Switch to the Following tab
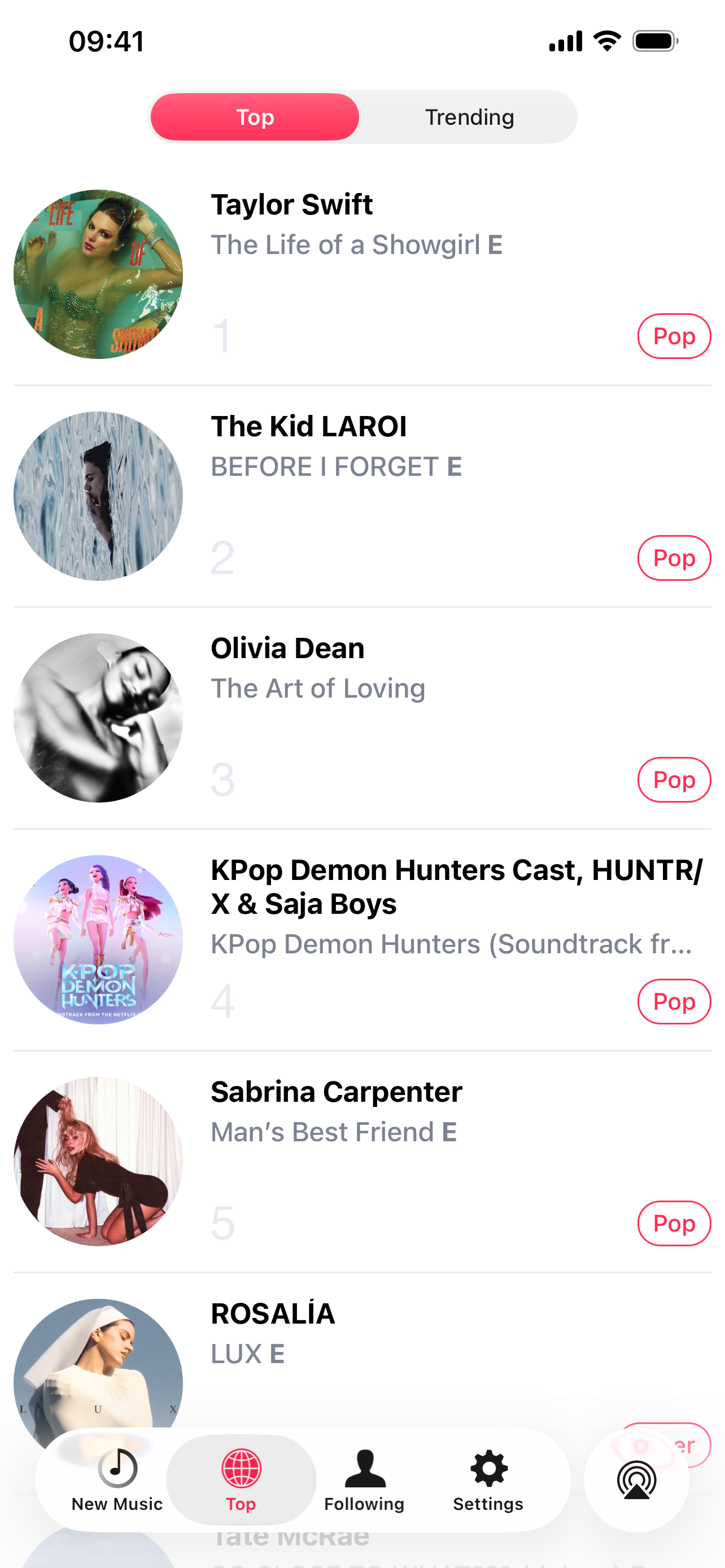This screenshot has height=1568, width=725. pyautogui.click(x=364, y=1479)
